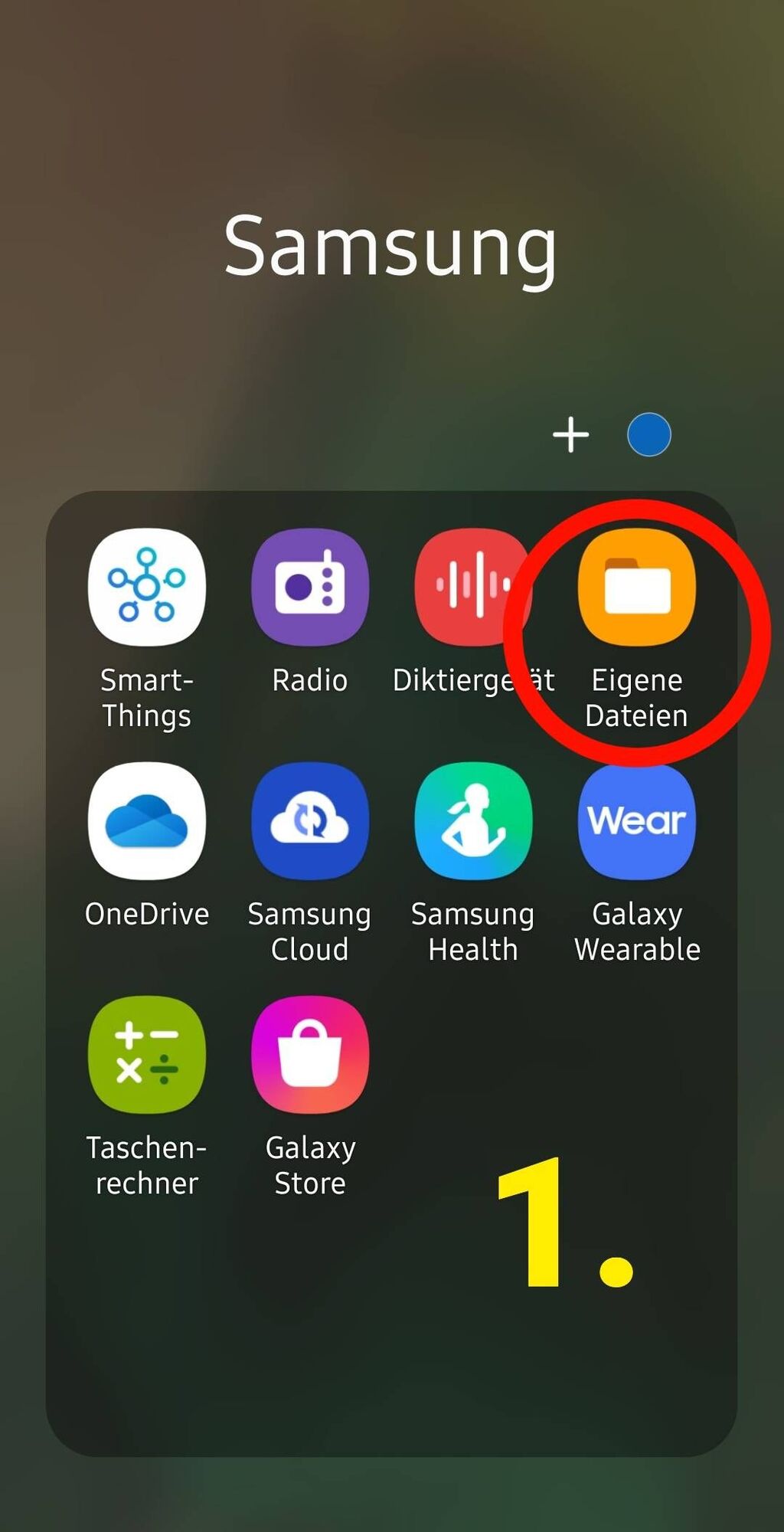
Task: Edit the Samsung folder name
Action: point(390,247)
